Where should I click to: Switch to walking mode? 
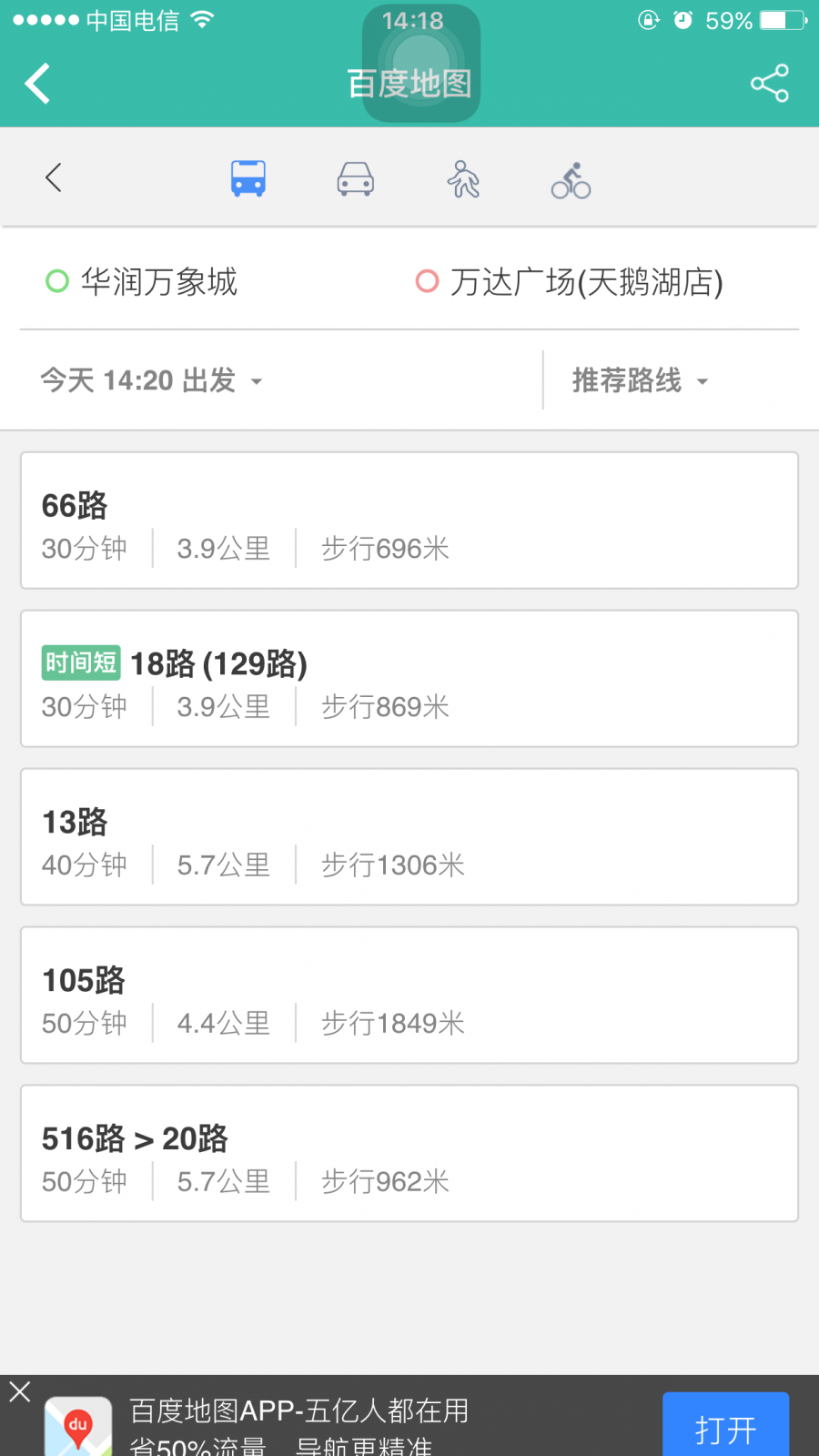463,179
